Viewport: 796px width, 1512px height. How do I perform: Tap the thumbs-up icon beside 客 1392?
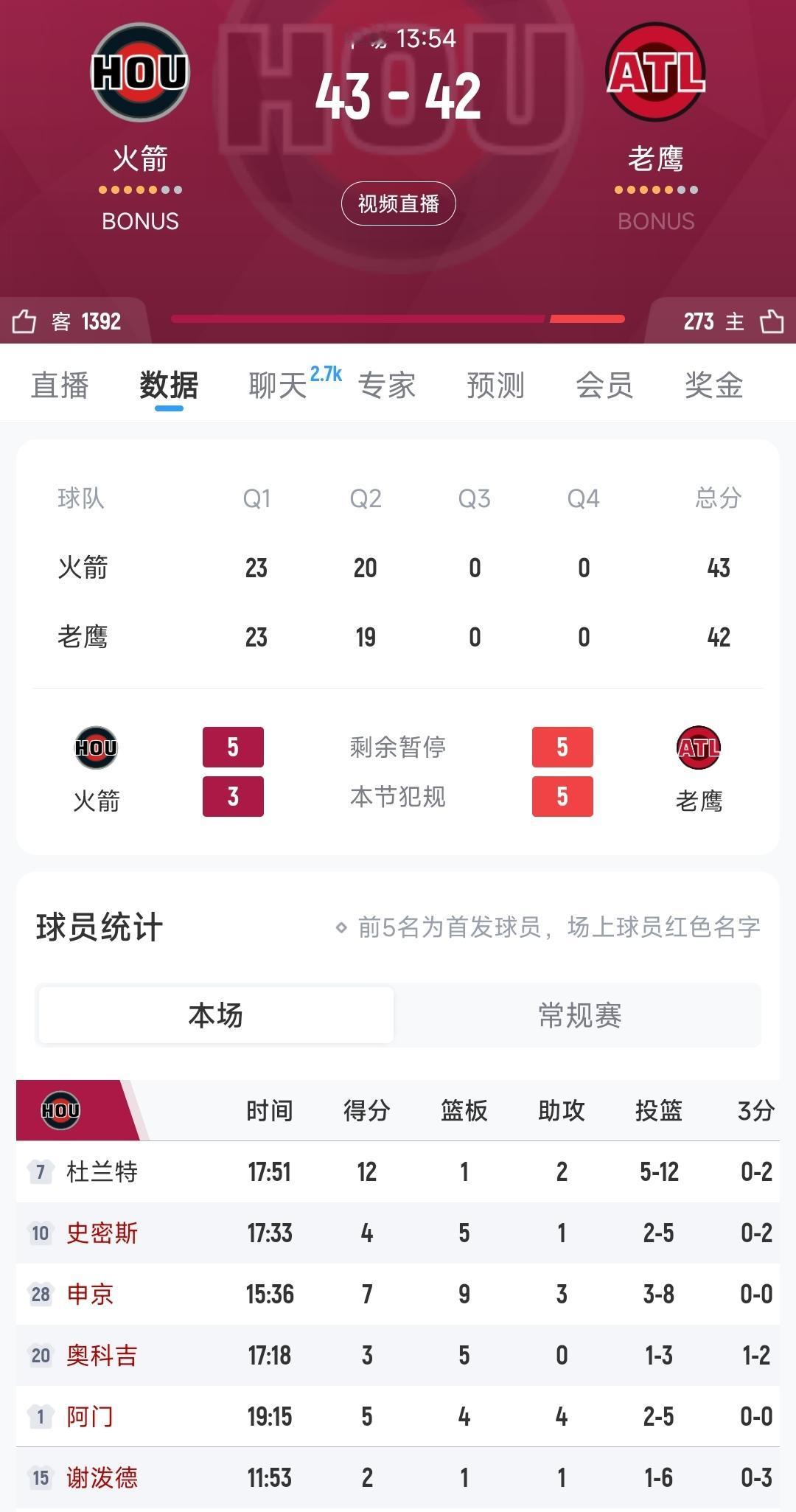coord(24,321)
